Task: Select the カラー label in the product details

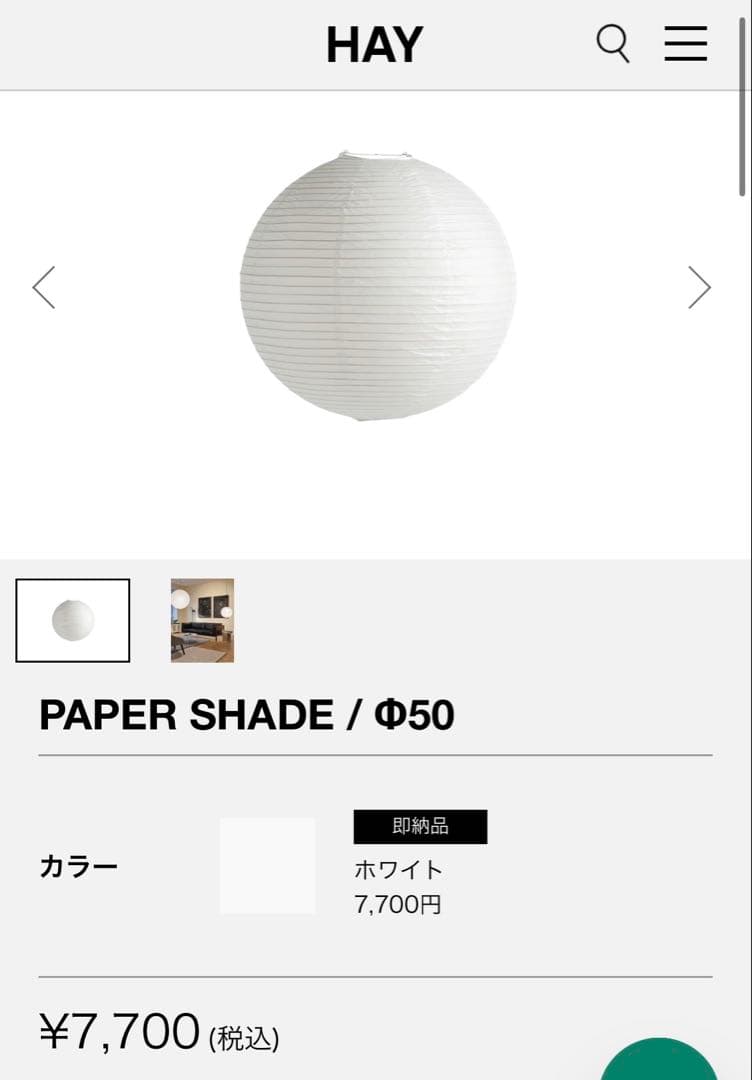Action: 80,866
